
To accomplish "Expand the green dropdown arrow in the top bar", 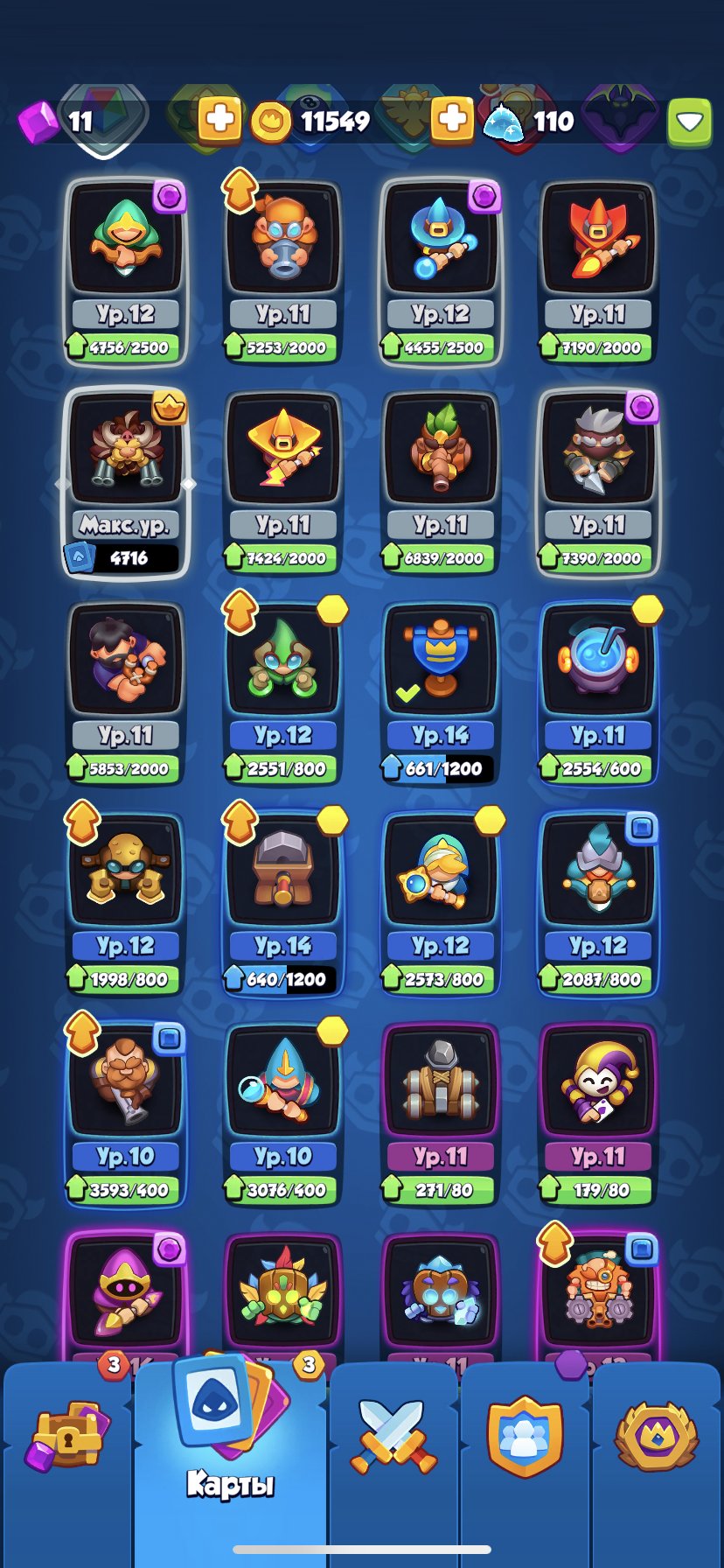I will (x=690, y=122).
